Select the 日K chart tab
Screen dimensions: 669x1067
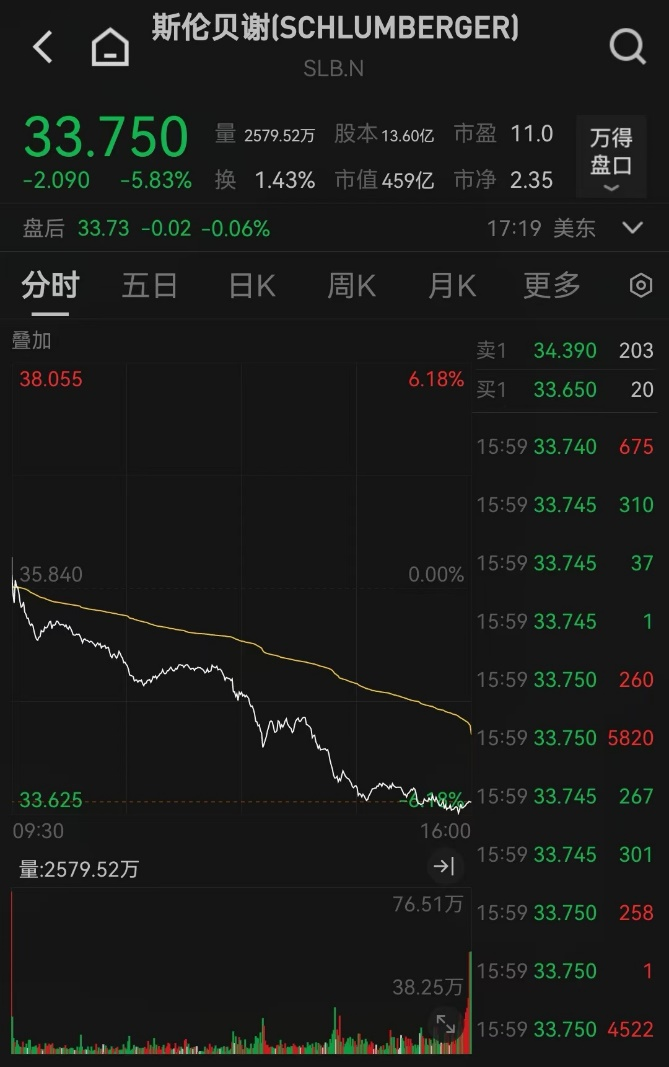click(252, 286)
